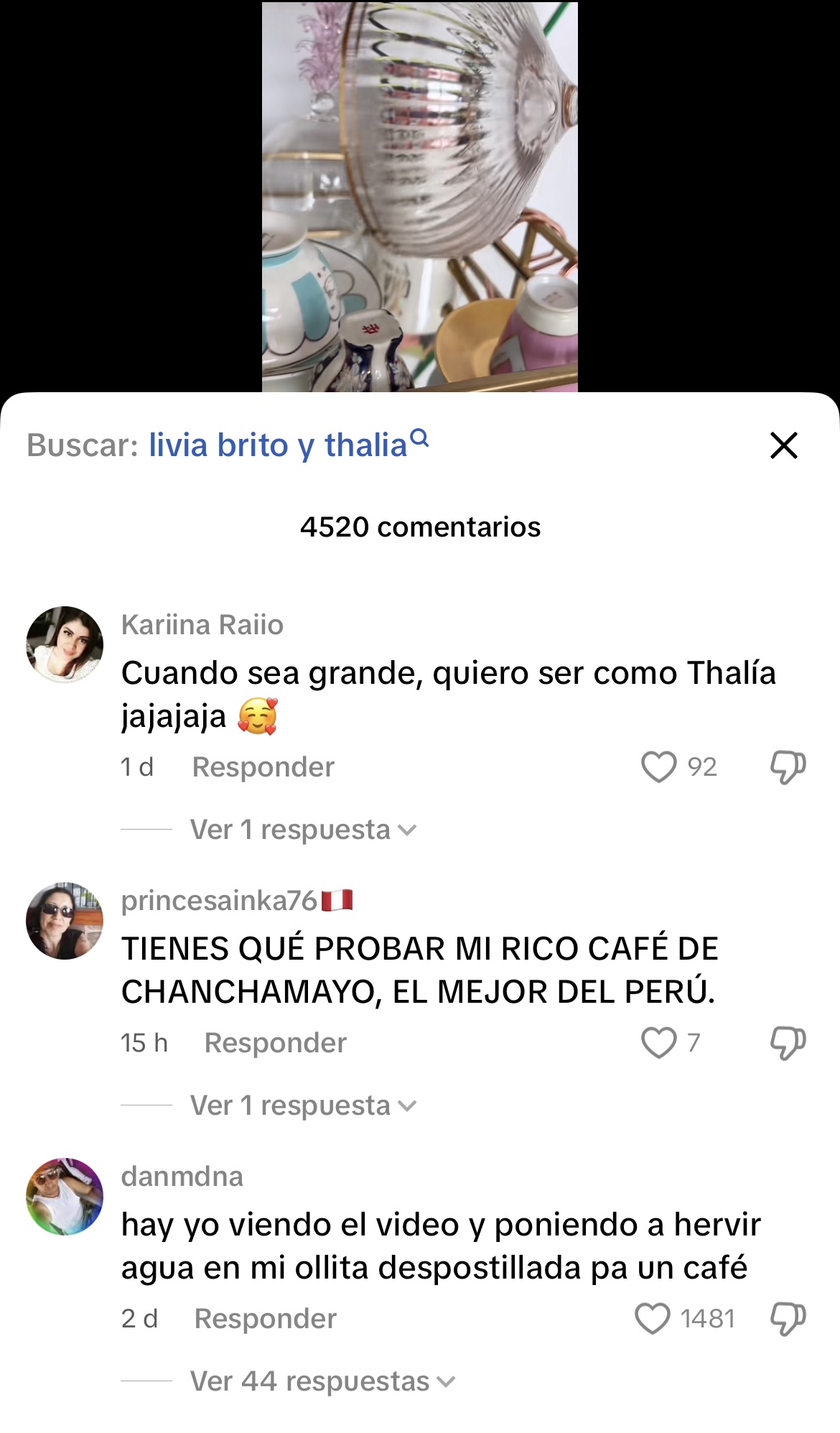Open Kariina Raiio's profile picture

click(x=65, y=644)
